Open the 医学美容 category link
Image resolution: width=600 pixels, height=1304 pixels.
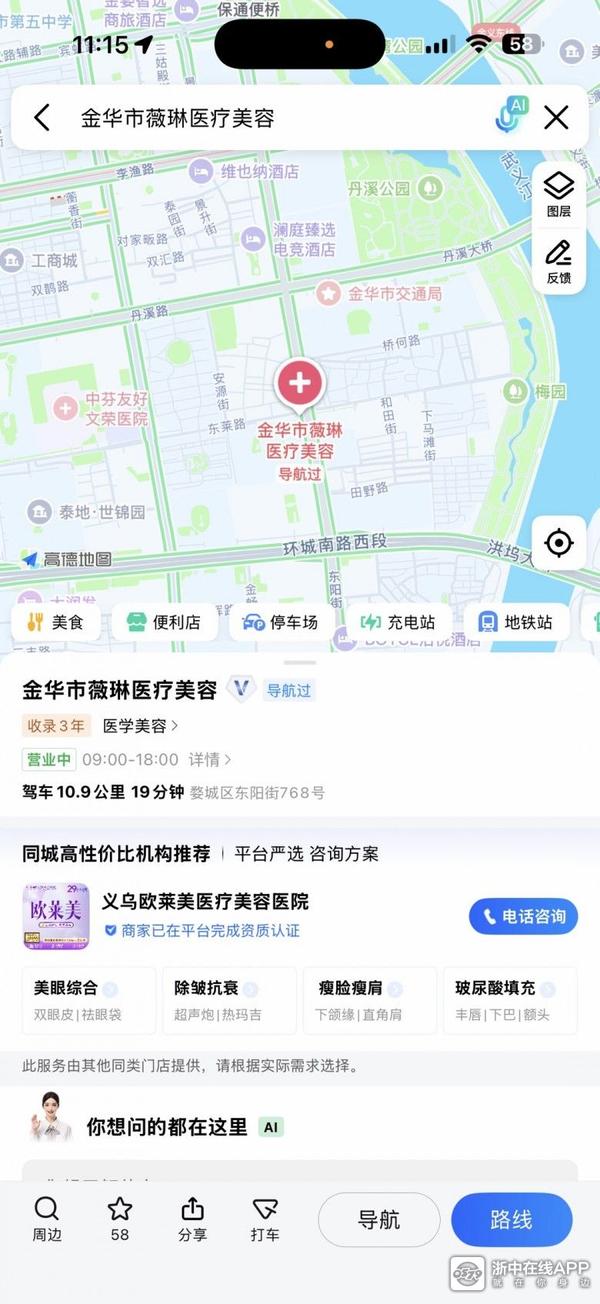pyautogui.click(x=141, y=725)
